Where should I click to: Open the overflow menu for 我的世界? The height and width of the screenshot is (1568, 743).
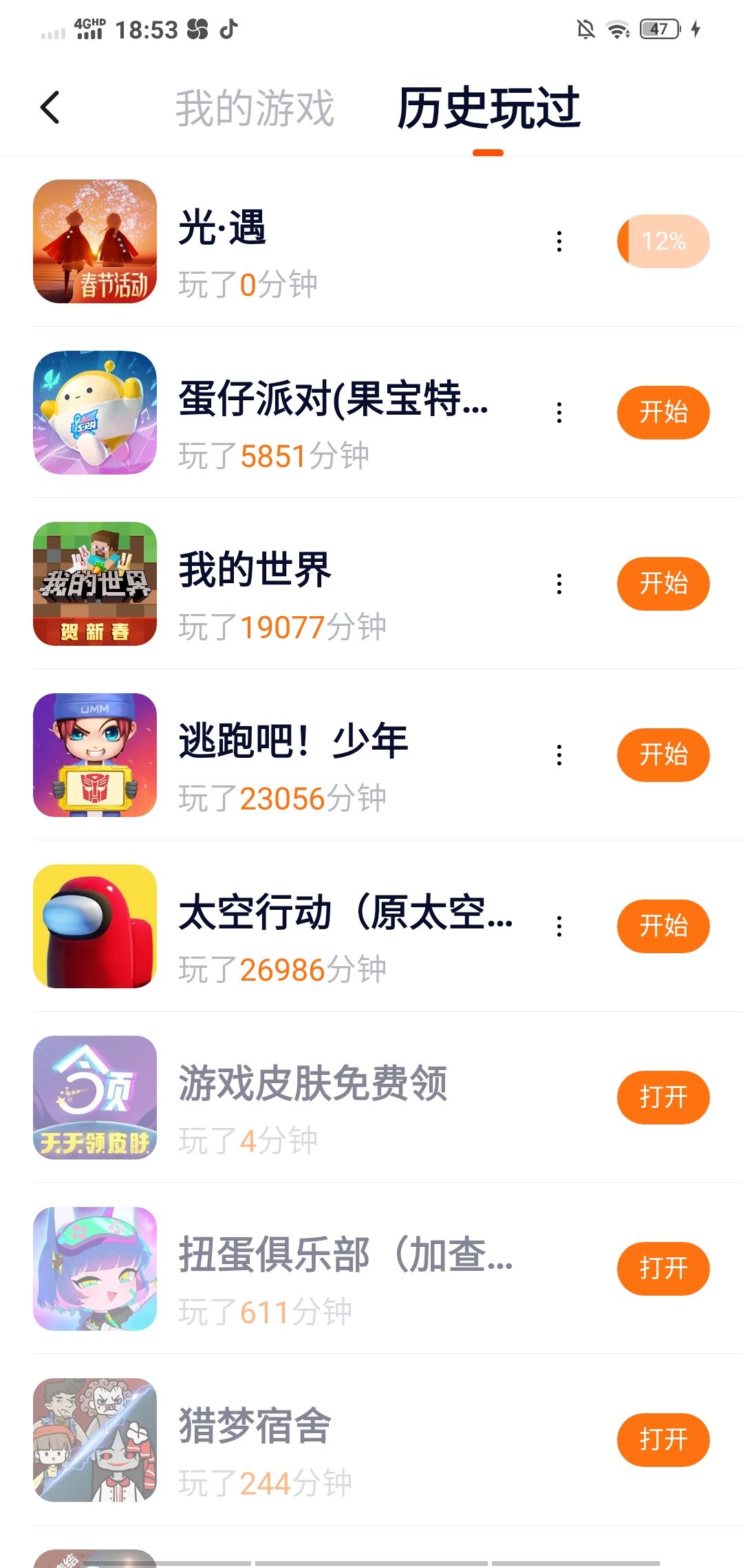(x=559, y=584)
